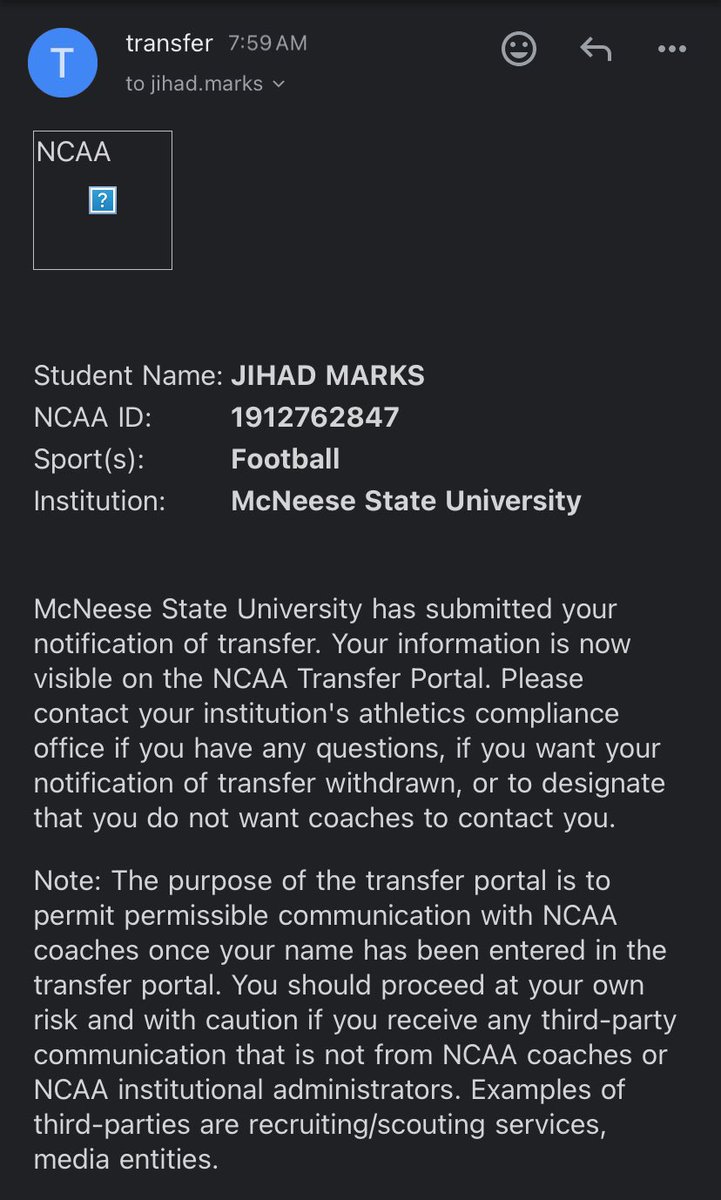Open the three-dot more options menu
The image size is (721, 1200).
(672, 49)
